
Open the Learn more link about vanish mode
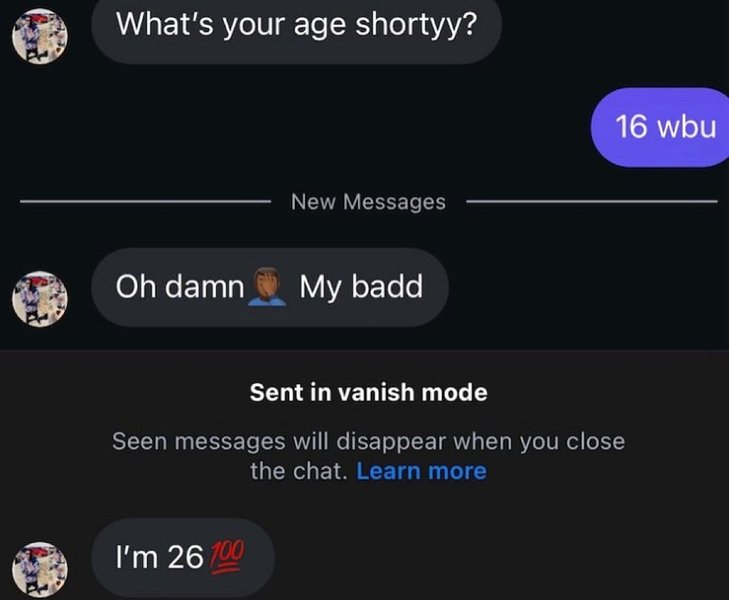pyautogui.click(x=421, y=471)
